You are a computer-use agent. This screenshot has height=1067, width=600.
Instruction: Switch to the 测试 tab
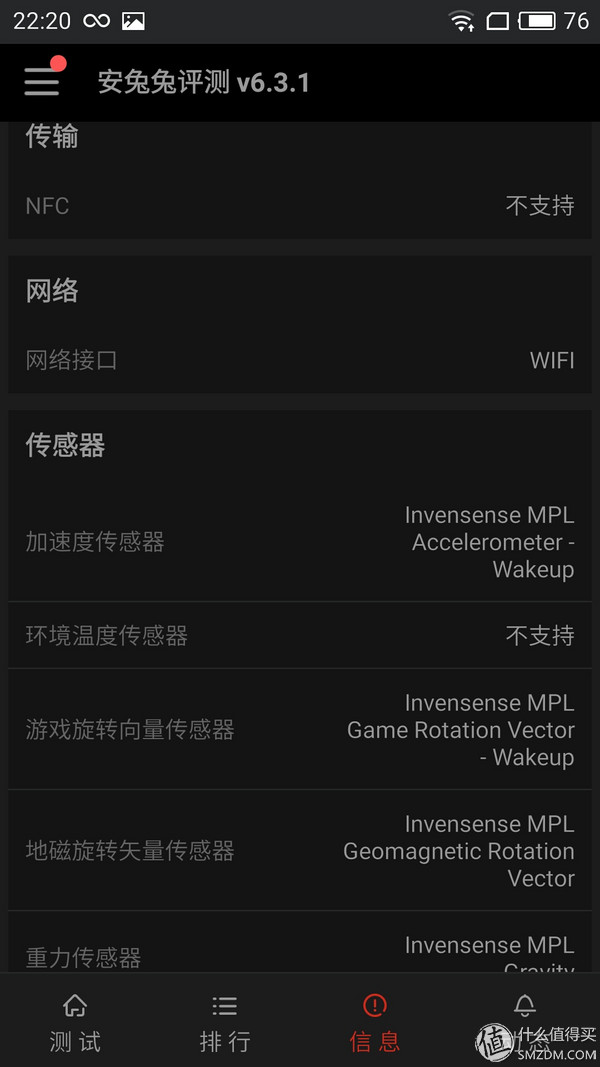click(x=75, y=1020)
